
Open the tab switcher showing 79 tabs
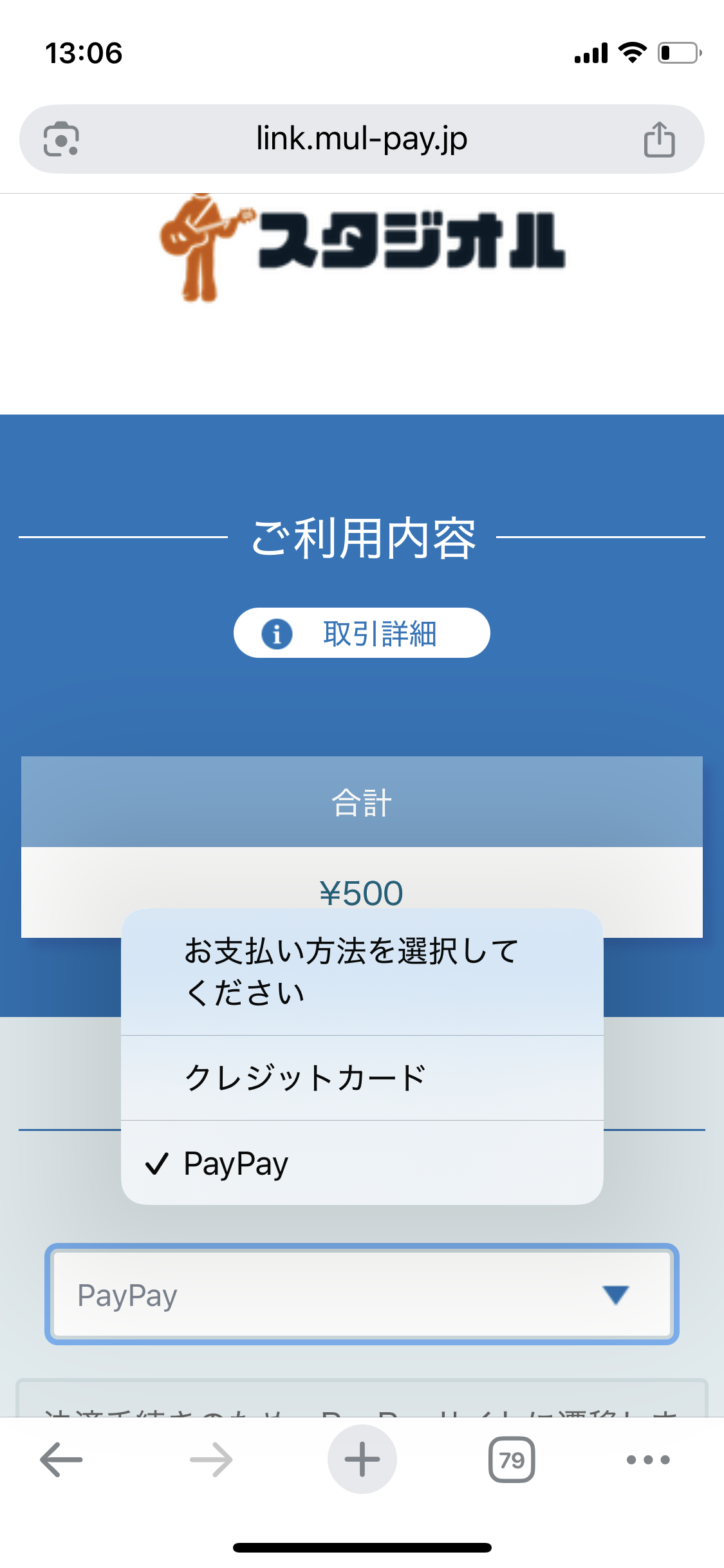coord(512,1459)
